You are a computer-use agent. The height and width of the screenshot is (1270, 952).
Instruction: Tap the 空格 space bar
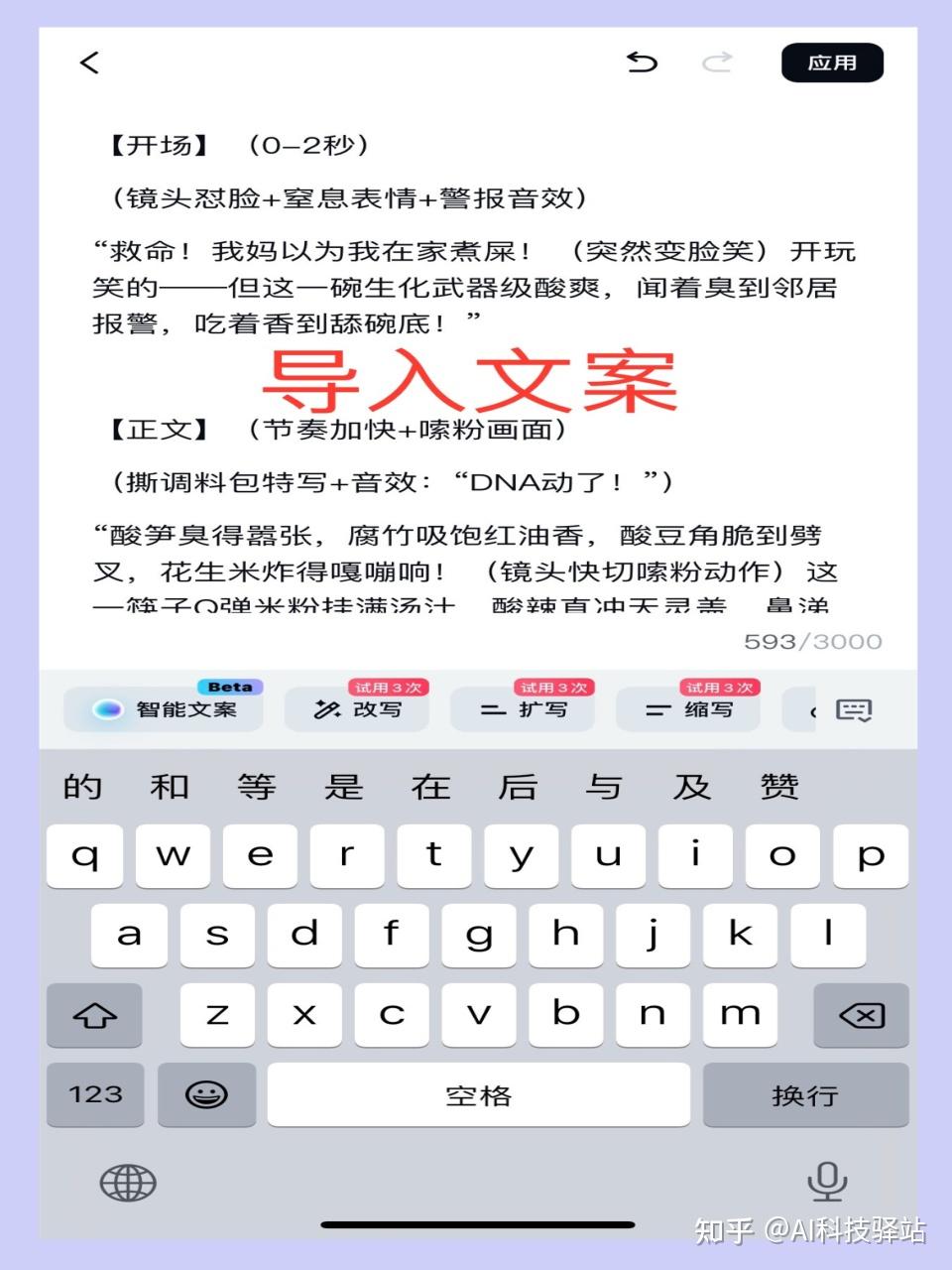coord(478,1094)
